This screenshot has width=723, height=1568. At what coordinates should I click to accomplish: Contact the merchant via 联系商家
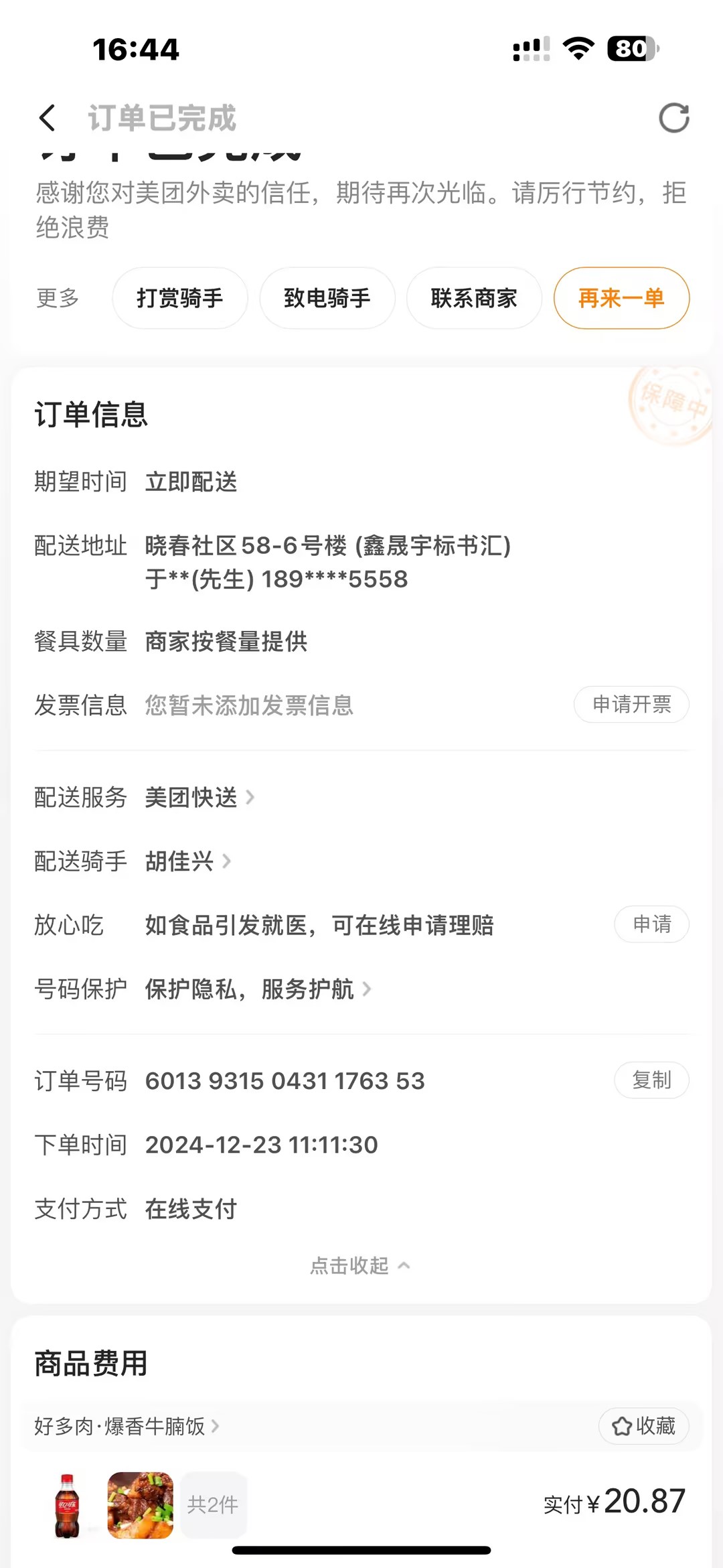(x=474, y=298)
